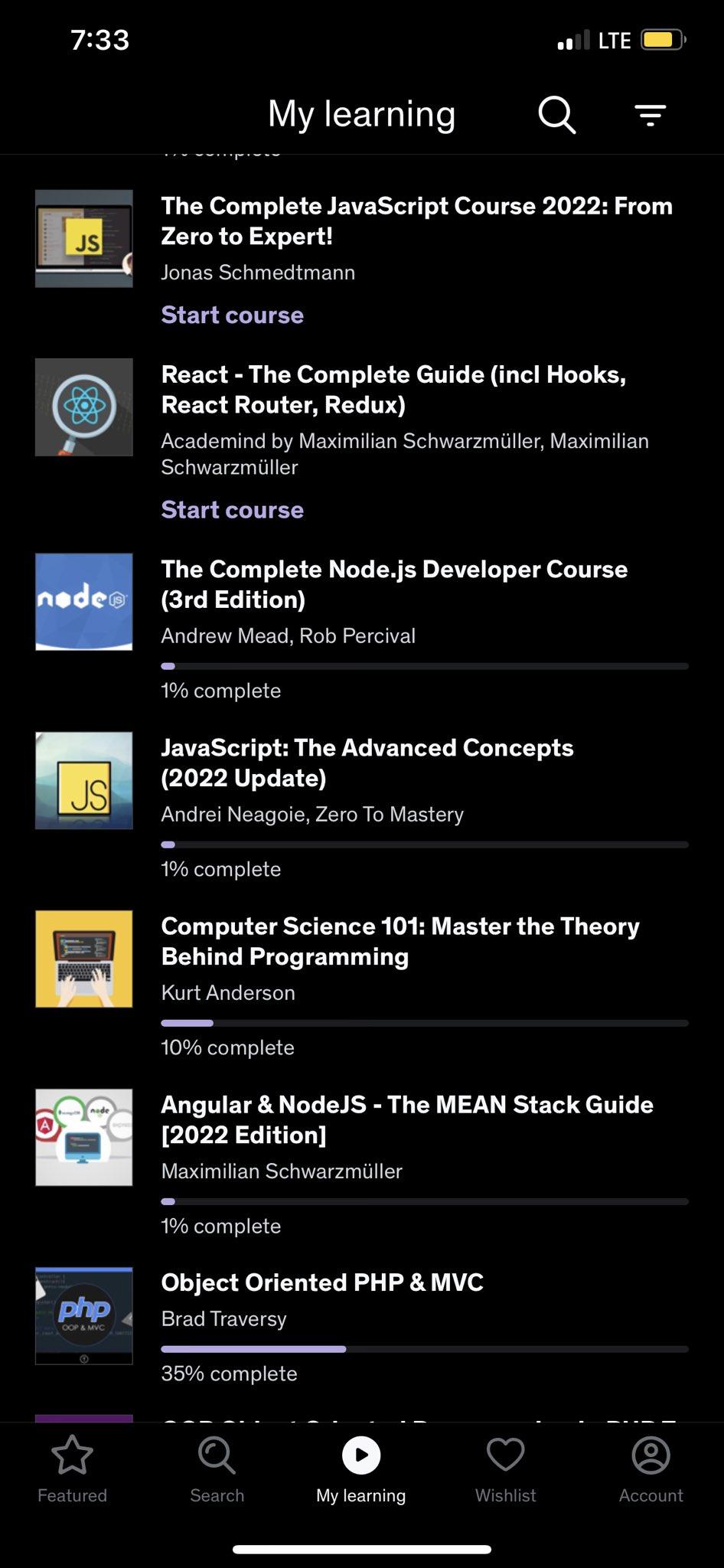Open the Account tab
724x1568 pixels.
651,1469
